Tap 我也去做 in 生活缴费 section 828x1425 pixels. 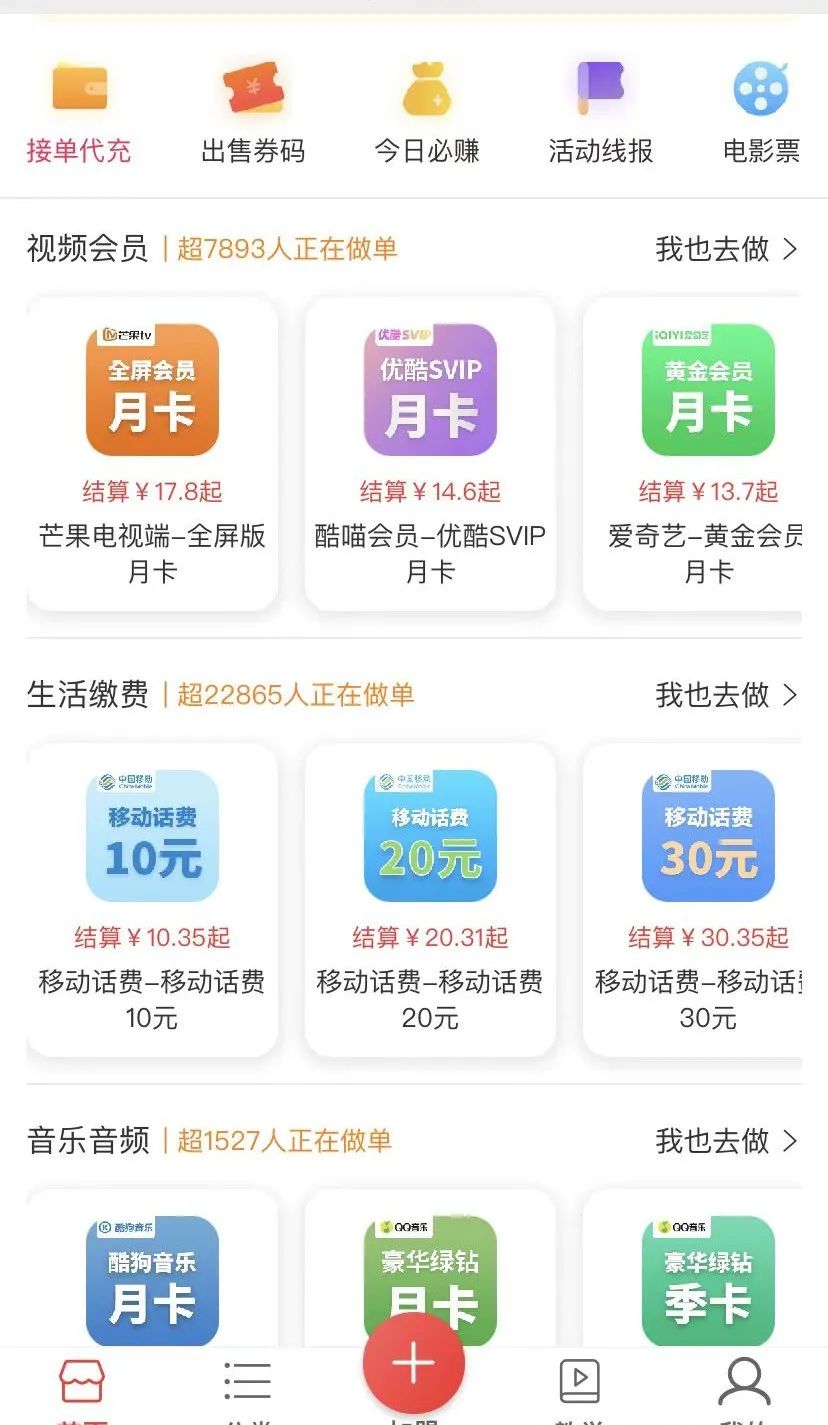727,695
